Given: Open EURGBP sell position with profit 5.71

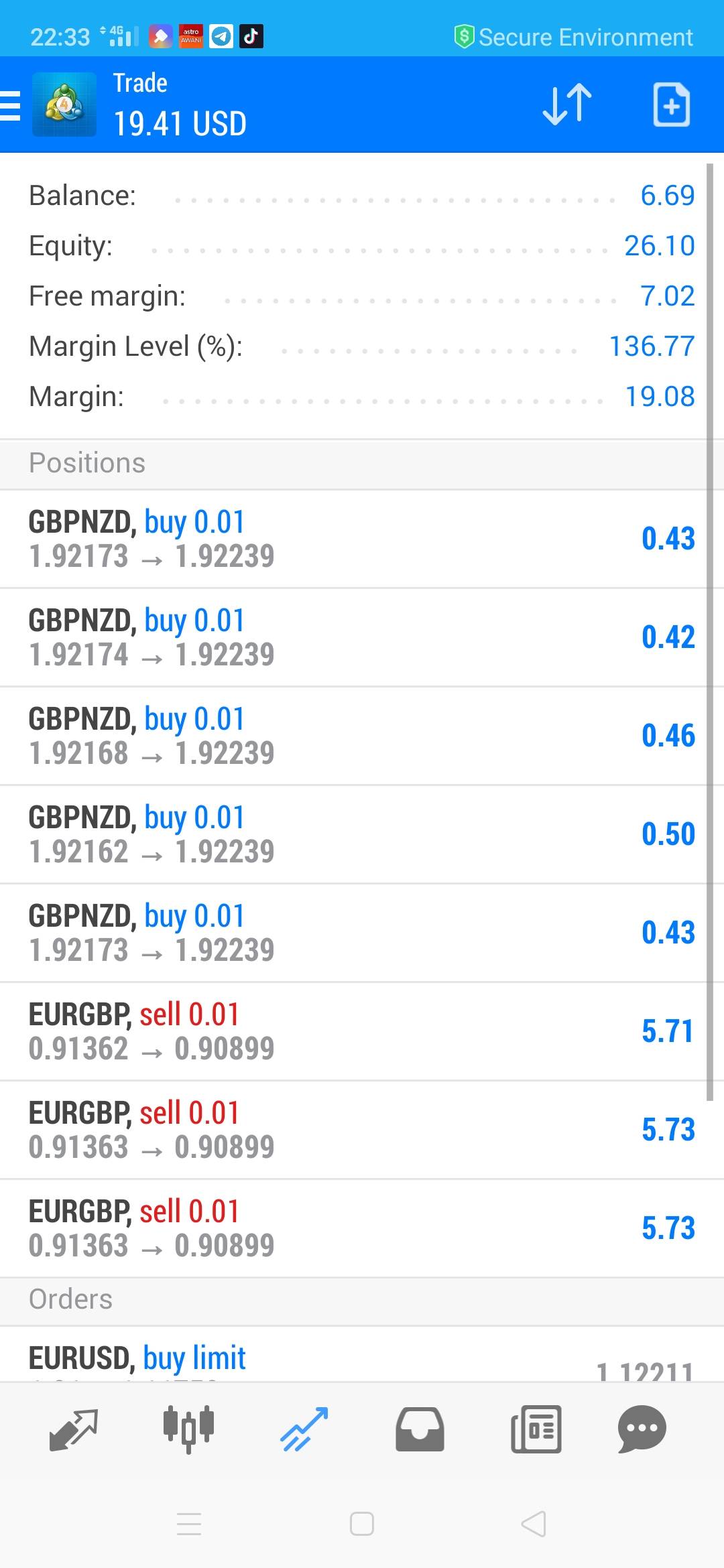Looking at the screenshot, I should coord(362,1031).
